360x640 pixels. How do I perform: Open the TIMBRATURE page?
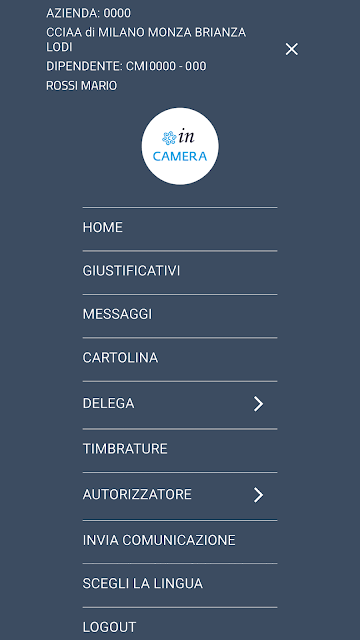(180, 450)
